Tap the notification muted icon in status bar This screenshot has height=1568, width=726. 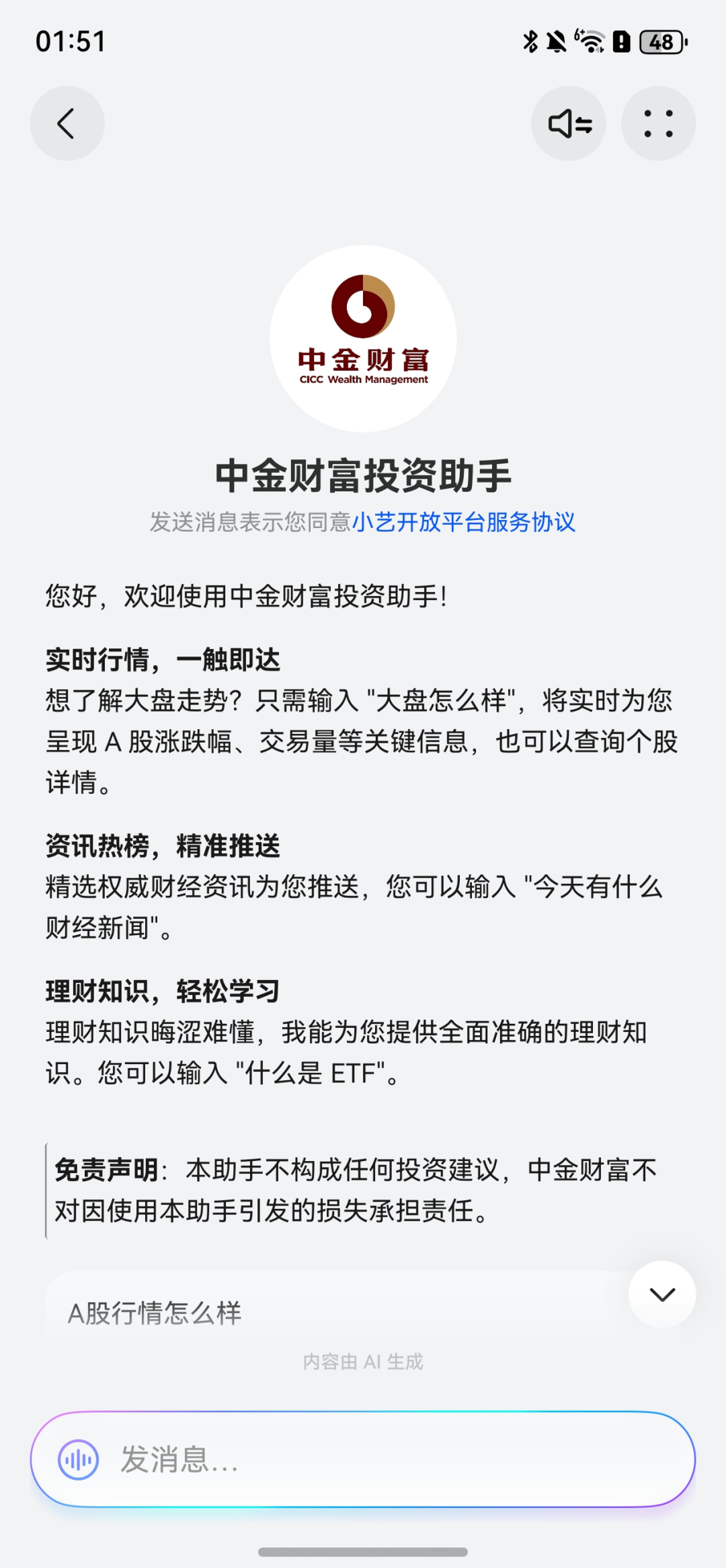tap(557, 42)
